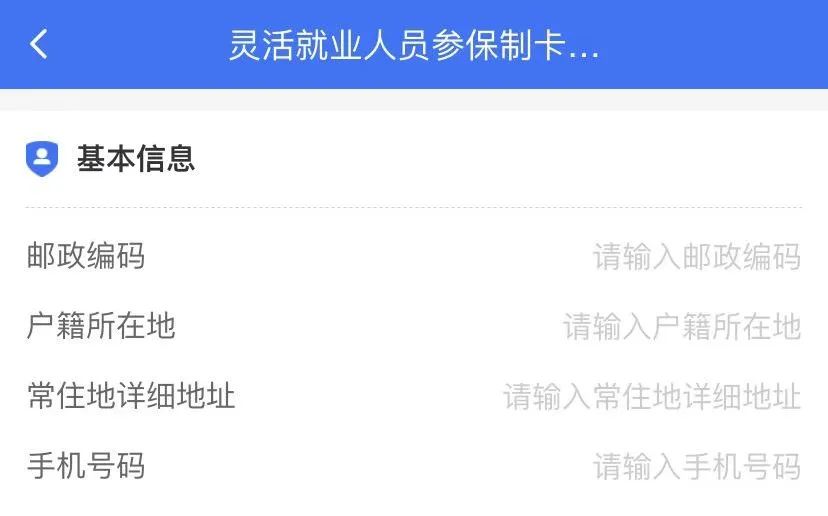Focus the 常住地详细地址 (home address) field

tap(652, 396)
